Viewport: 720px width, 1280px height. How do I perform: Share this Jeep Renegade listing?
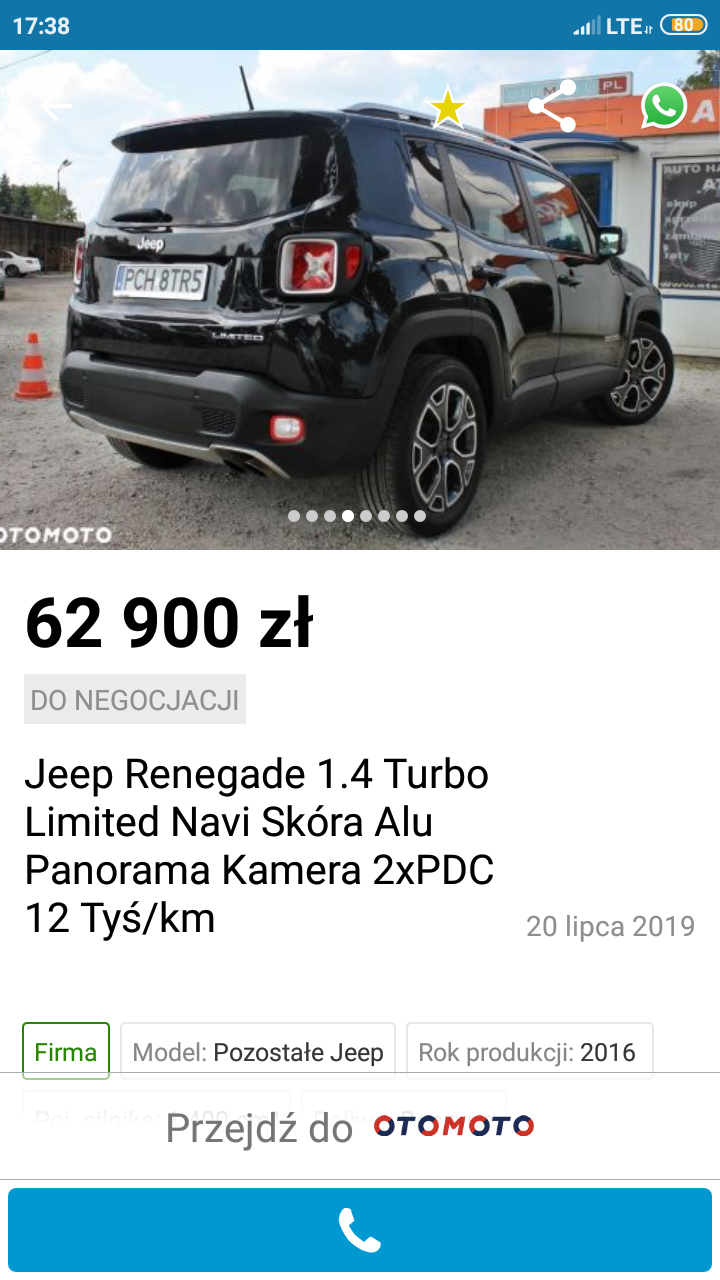point(552,107)
